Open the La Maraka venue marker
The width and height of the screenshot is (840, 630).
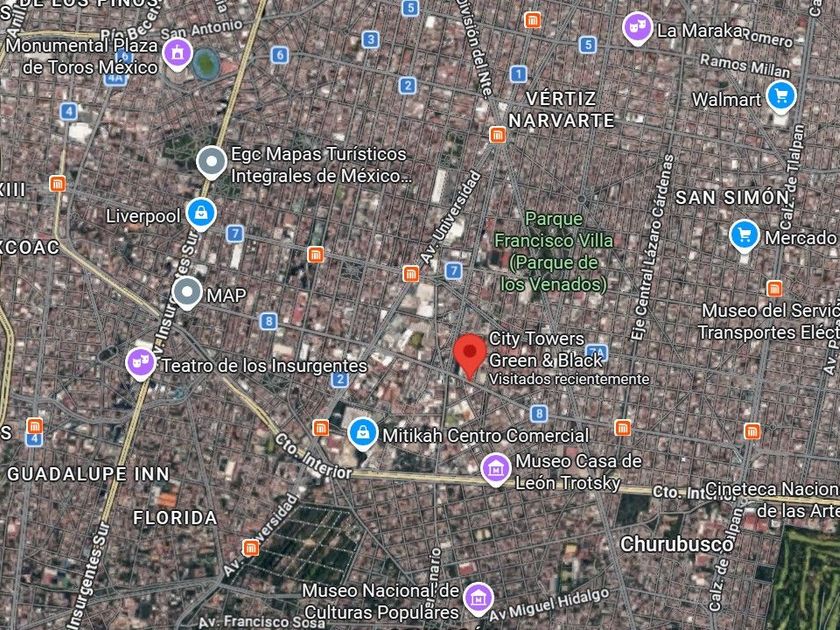(638, 28)
